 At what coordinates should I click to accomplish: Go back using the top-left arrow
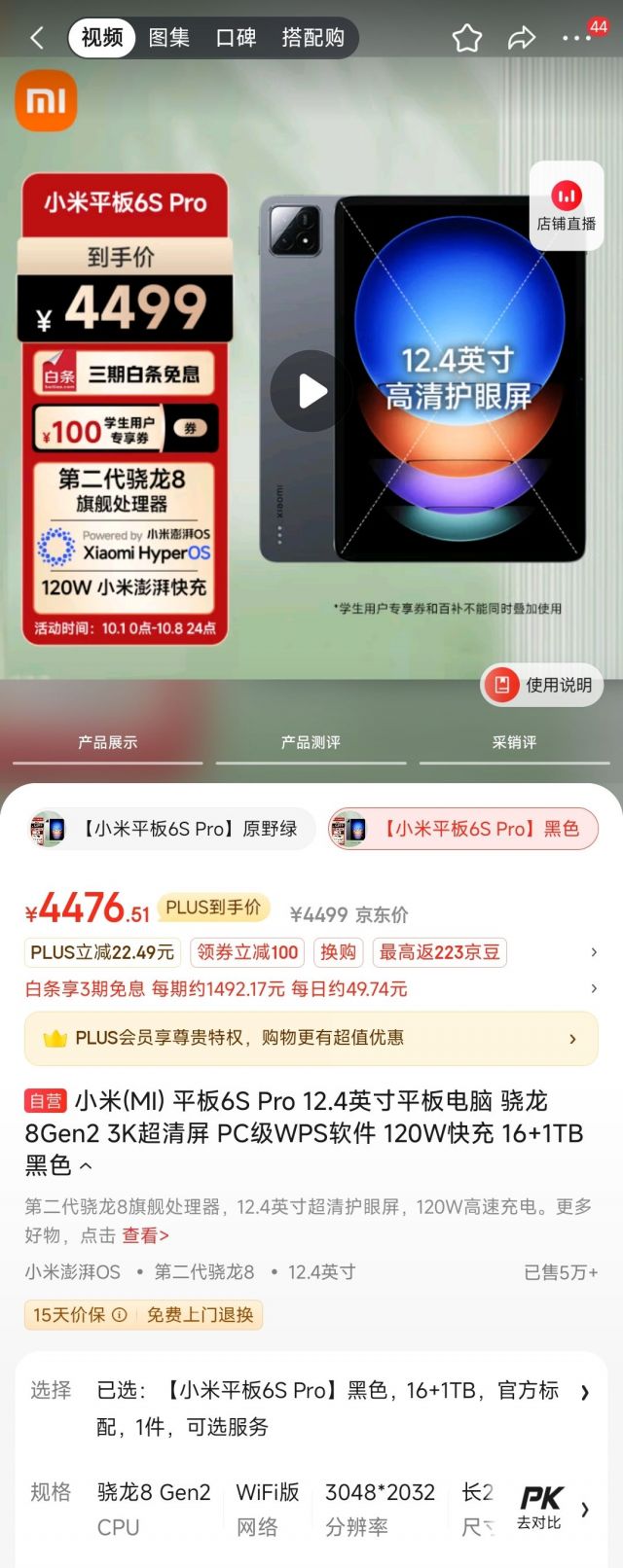tap(37, 38)
